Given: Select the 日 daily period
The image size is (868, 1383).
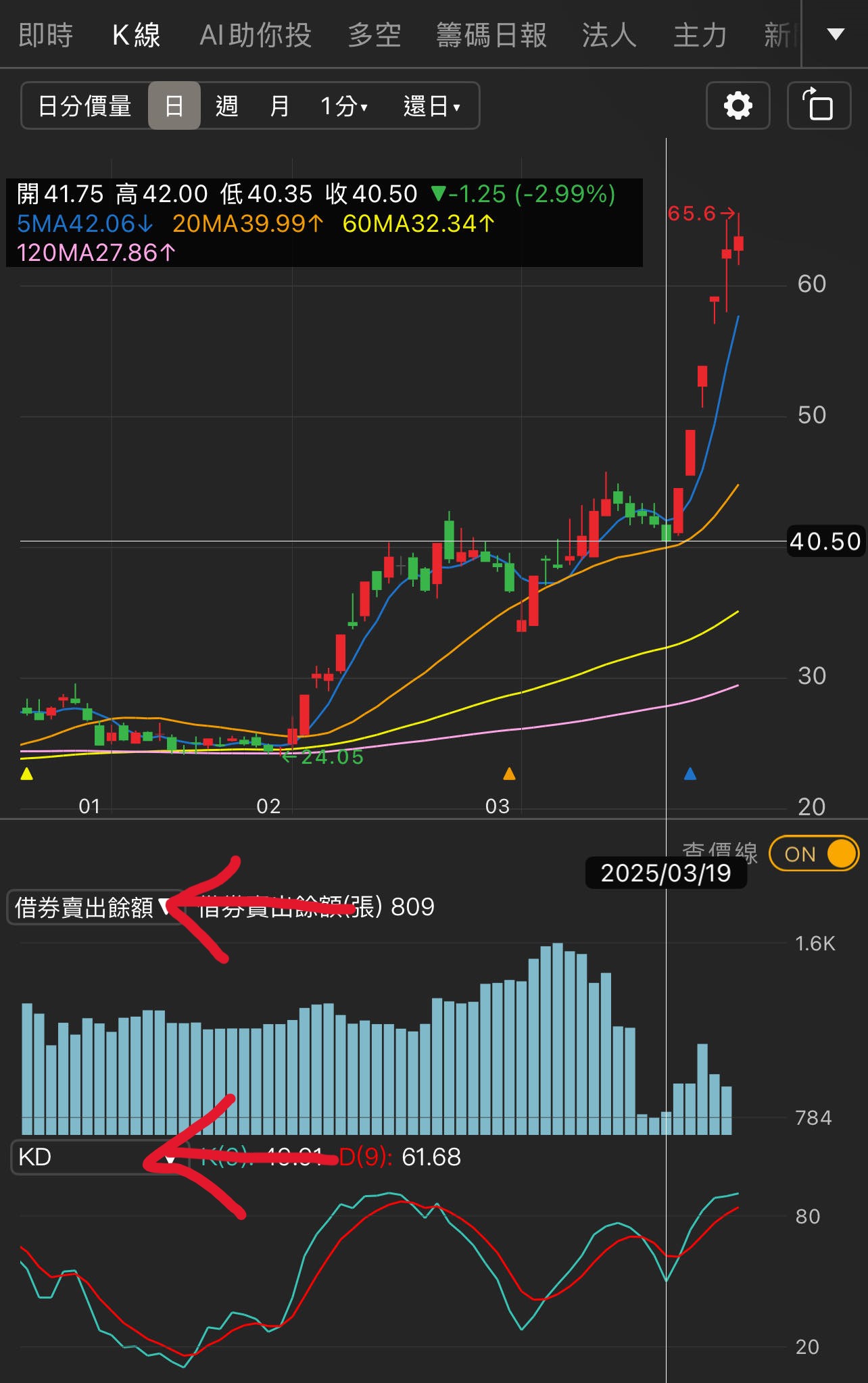Looking at the screenshot, I should tap(174, 106).
